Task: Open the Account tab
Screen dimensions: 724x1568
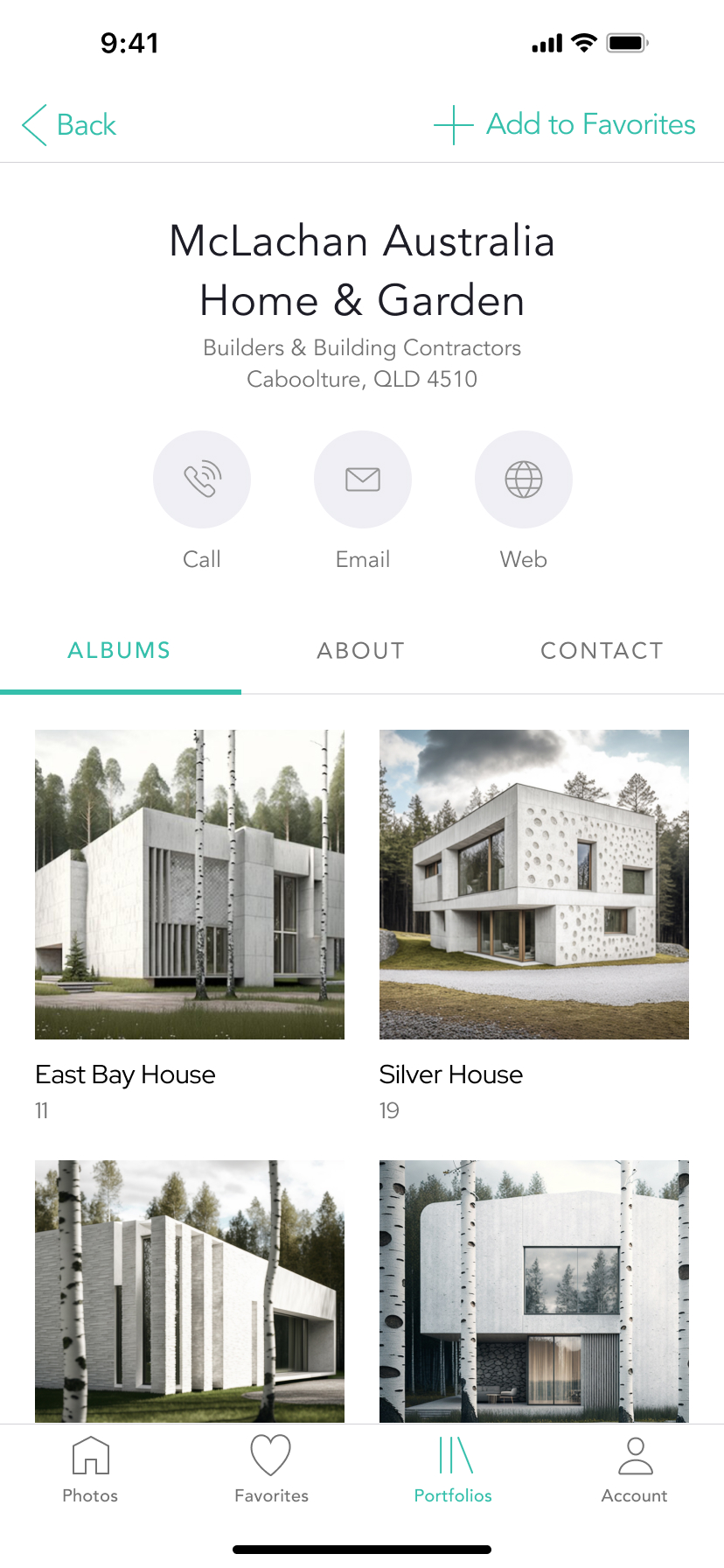Action: pos(634,1470)
